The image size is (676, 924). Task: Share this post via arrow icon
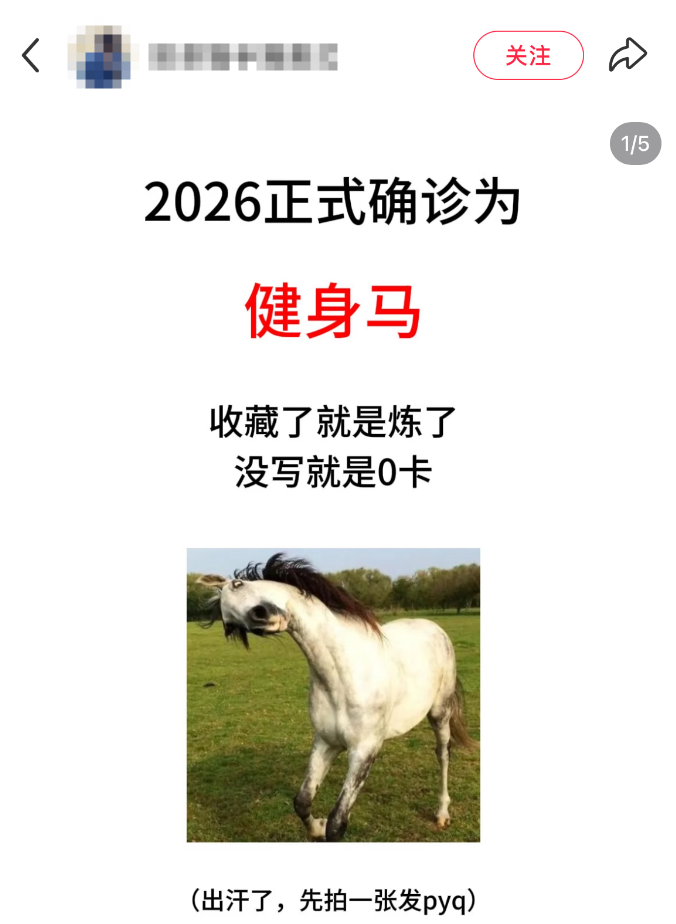(x=628, y=56)
